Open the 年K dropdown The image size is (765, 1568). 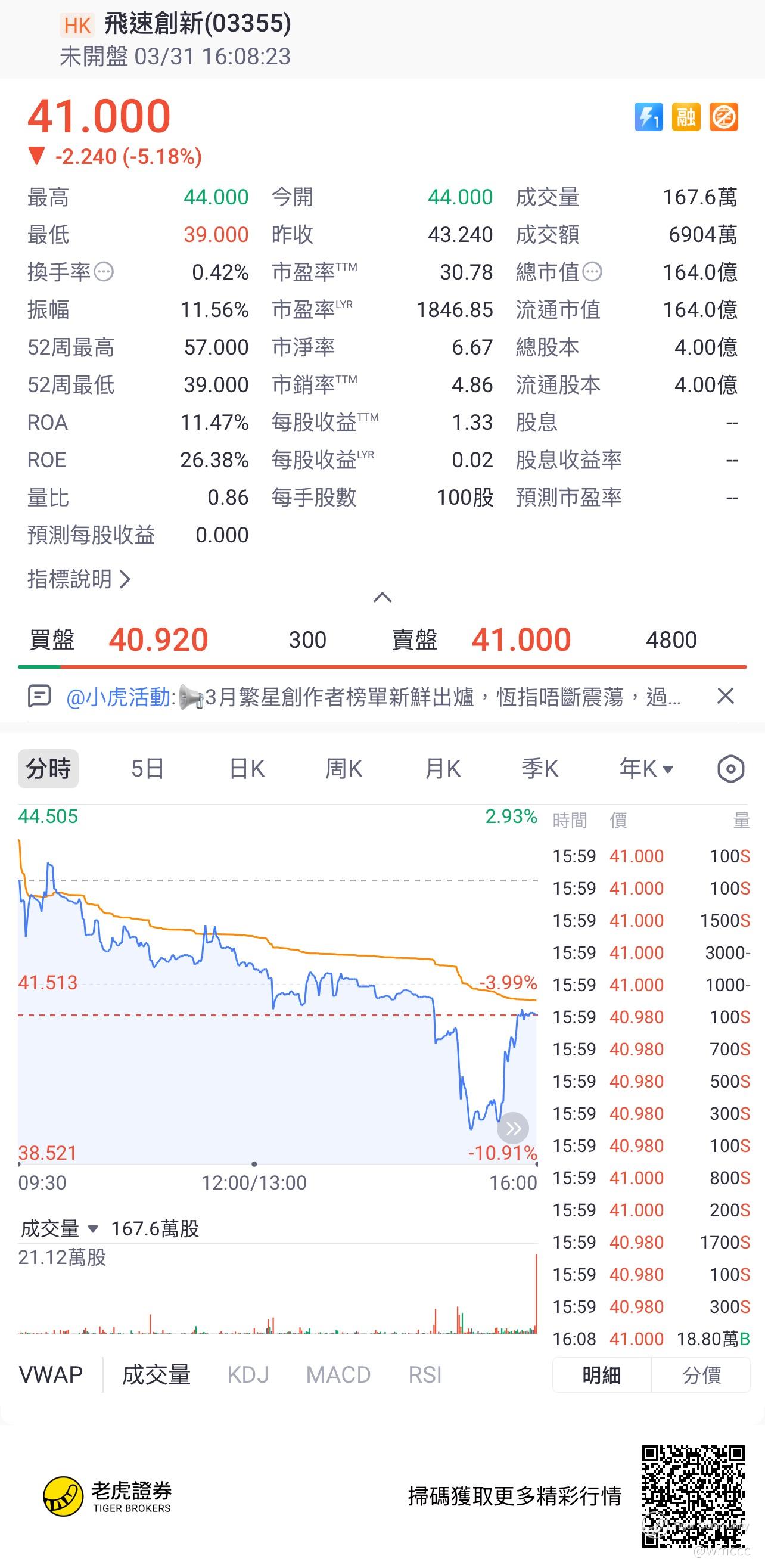646,769
